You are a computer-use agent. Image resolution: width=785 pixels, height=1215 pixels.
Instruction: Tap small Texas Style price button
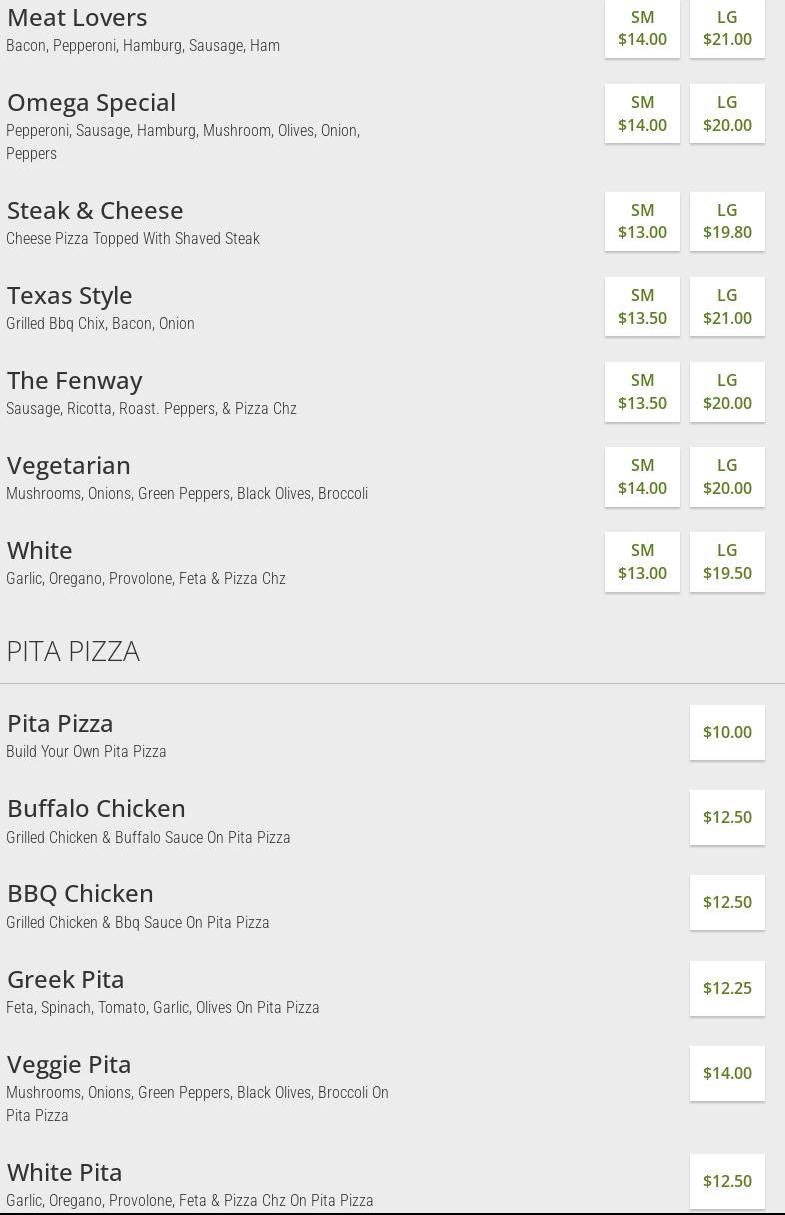tap(642, 307)
